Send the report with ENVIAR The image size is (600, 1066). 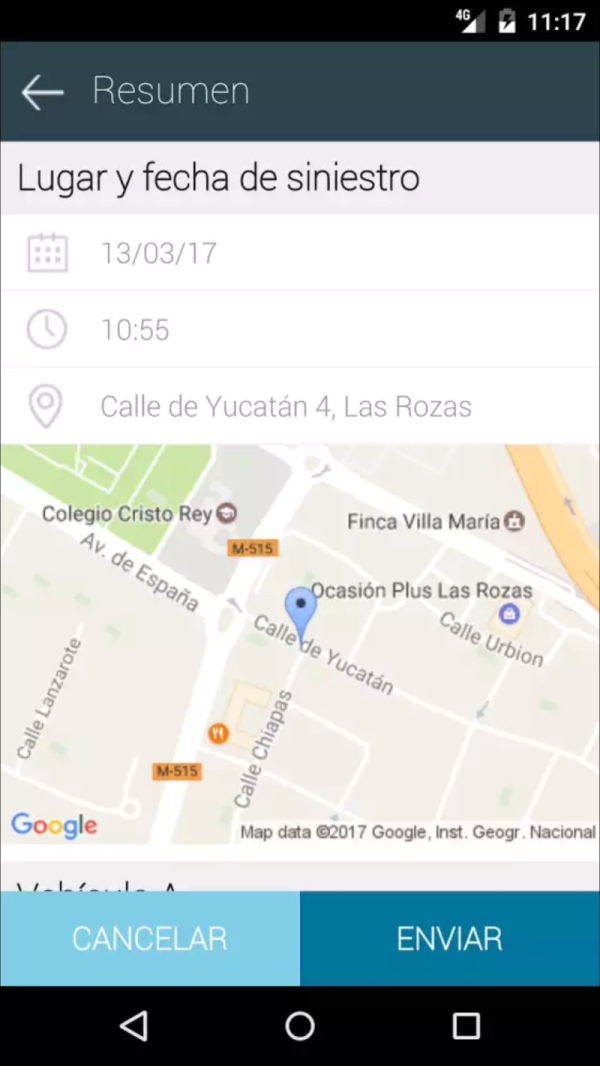pyautogui.click(x=450, y=938)
